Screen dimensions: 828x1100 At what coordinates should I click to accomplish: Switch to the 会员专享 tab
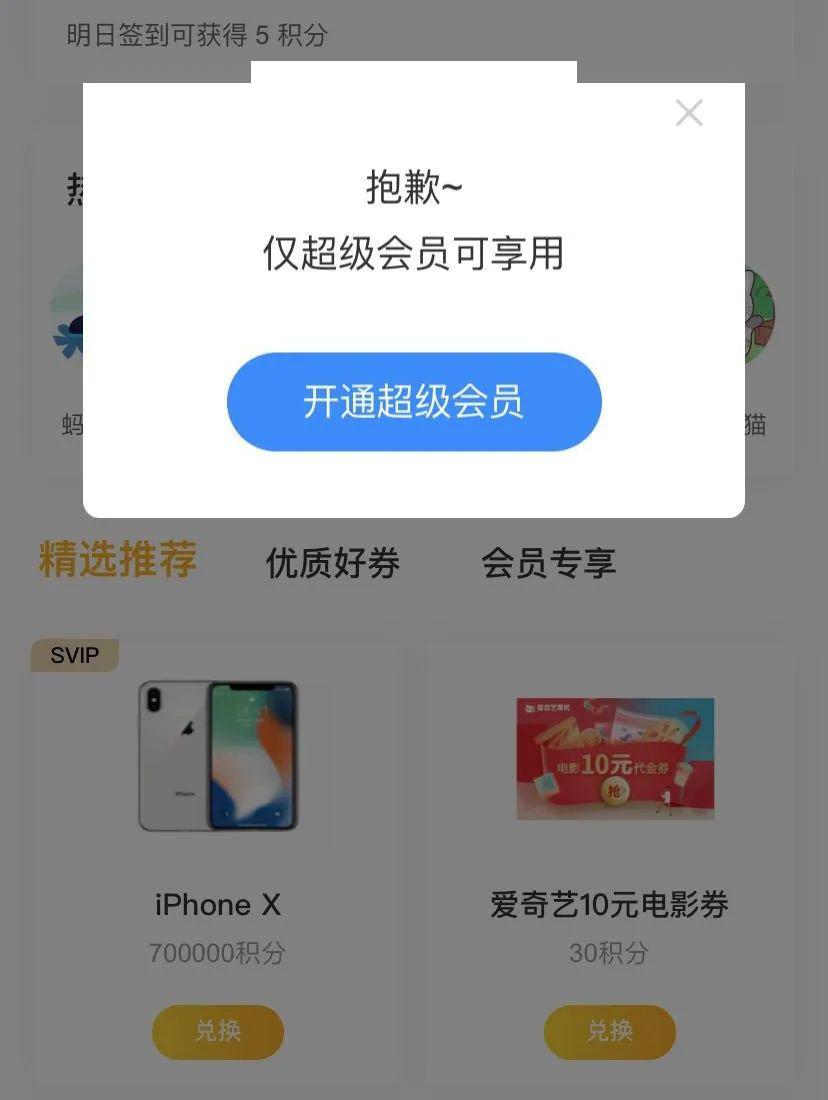(548, 563)
